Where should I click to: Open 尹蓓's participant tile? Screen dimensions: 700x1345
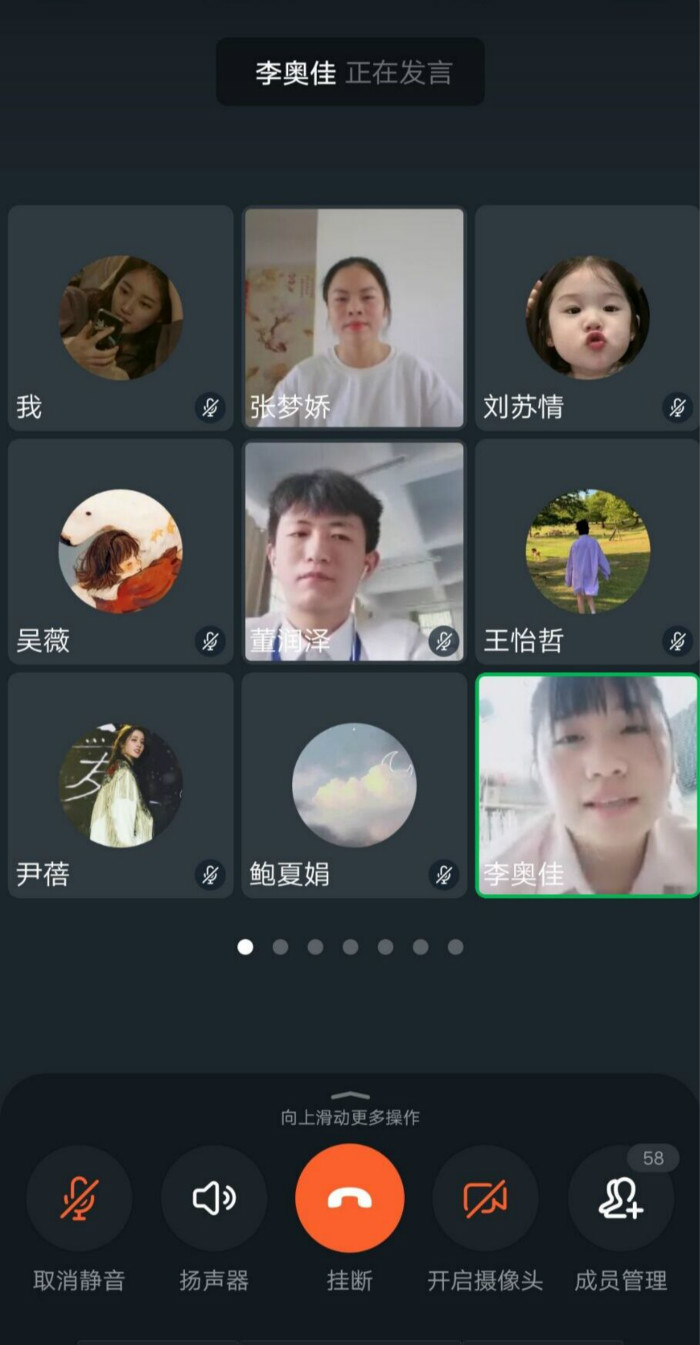[120, 785]
